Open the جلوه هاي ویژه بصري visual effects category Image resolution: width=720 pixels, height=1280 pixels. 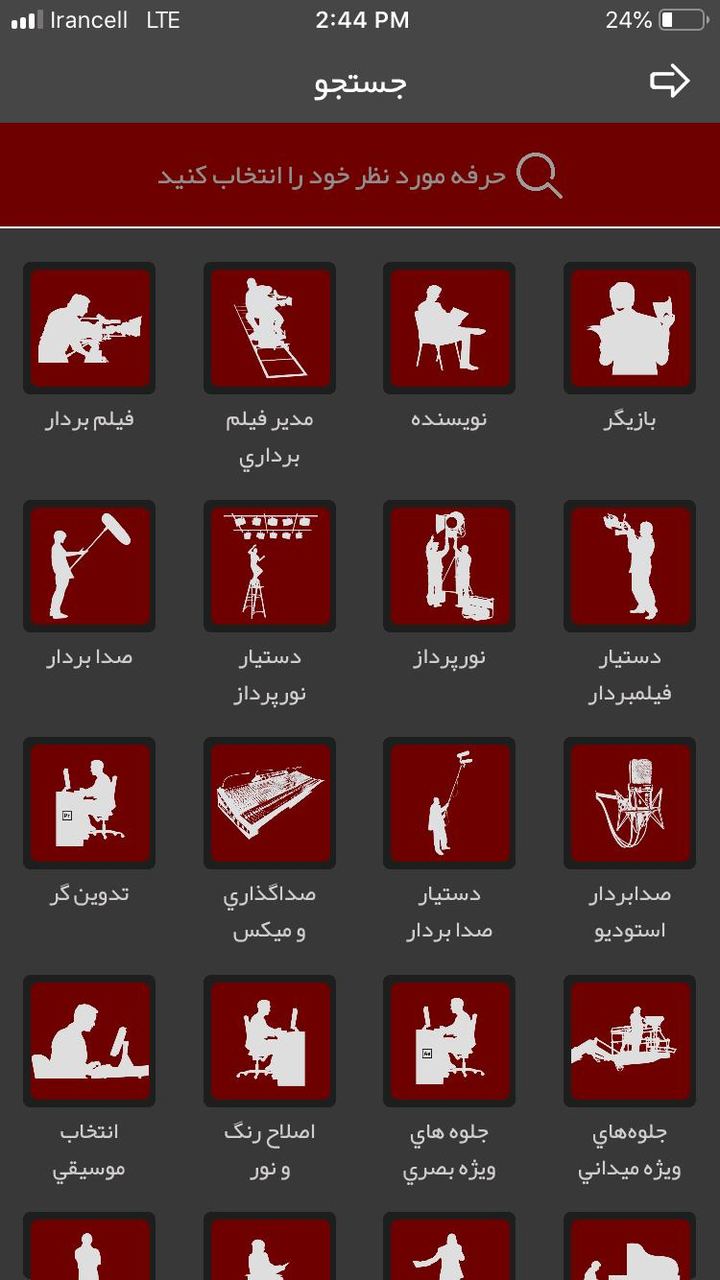tap(449, 1040)
